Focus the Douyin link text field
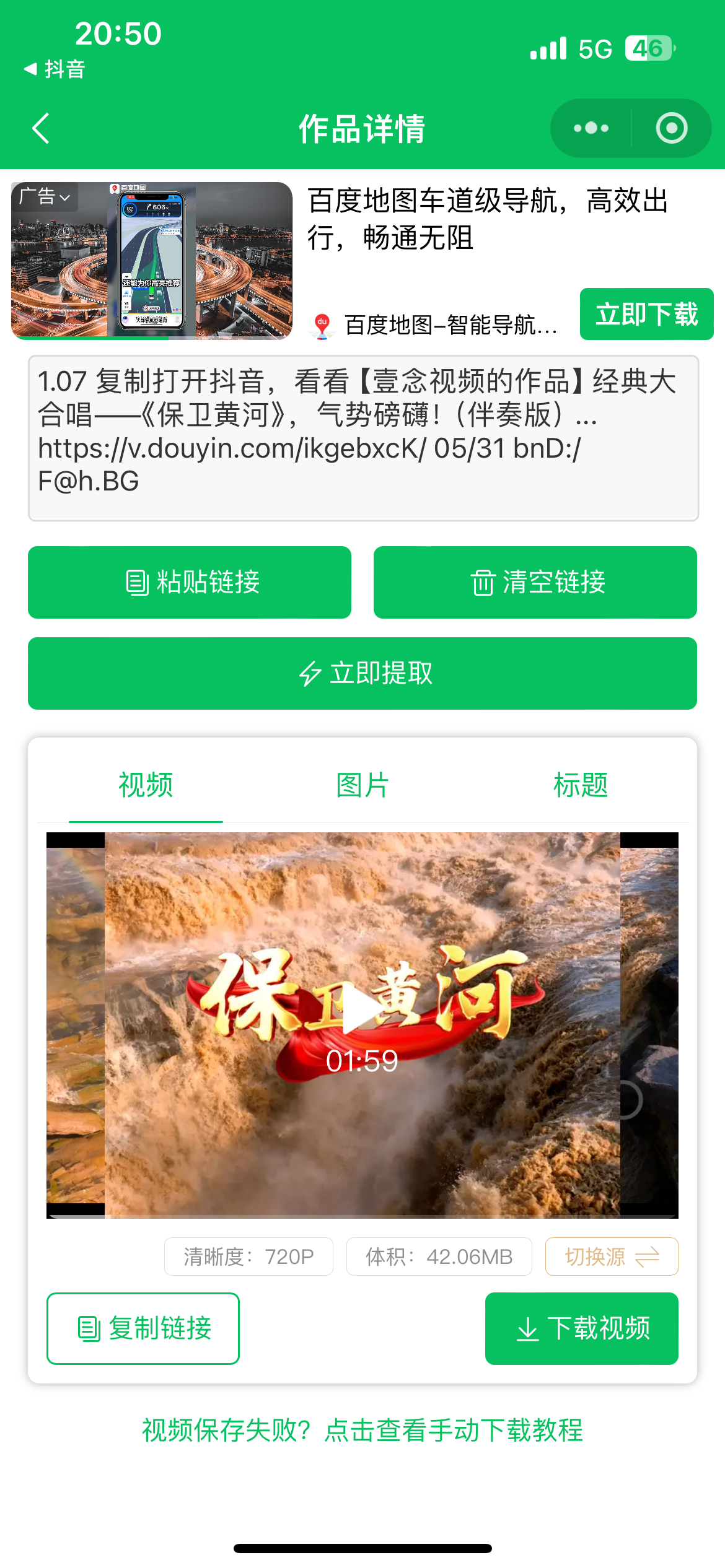Screen dimensions: 725x1568 click(363, 438)
